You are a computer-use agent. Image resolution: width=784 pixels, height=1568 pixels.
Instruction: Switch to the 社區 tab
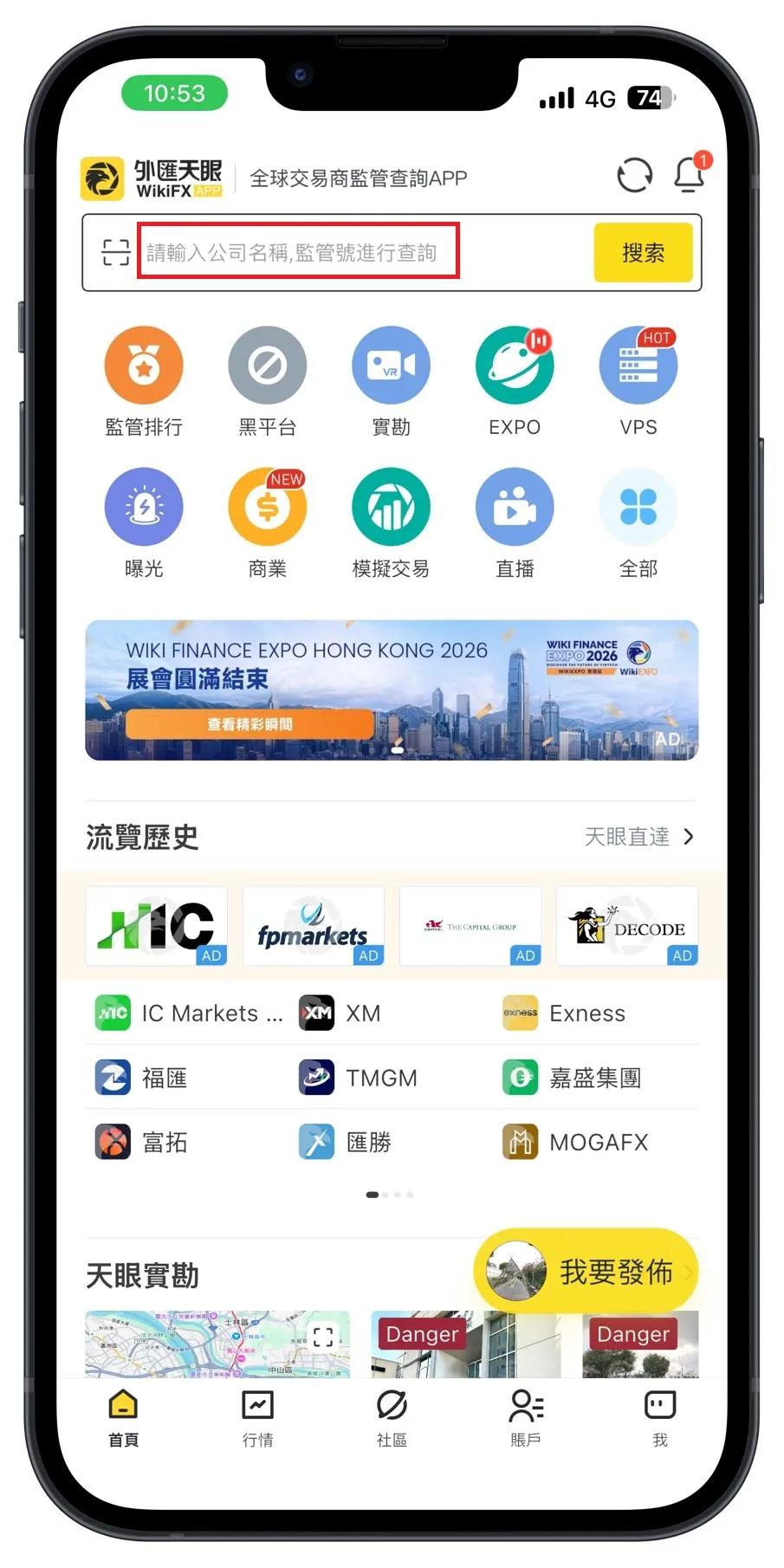tap(392, 1418)
